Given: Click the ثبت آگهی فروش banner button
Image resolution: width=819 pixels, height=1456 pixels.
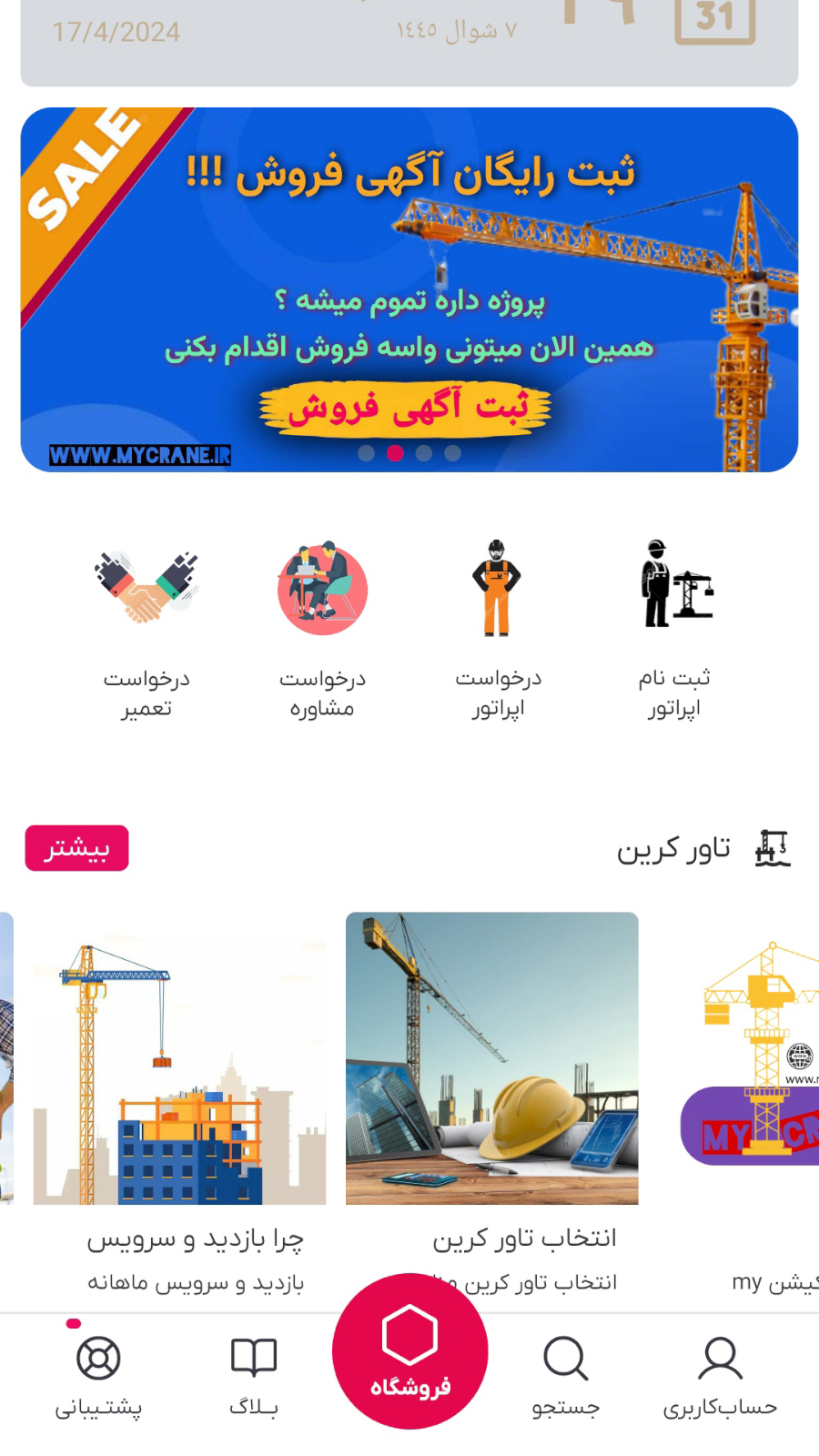Looking at the screenshot, I should click(x=409, y=407).
